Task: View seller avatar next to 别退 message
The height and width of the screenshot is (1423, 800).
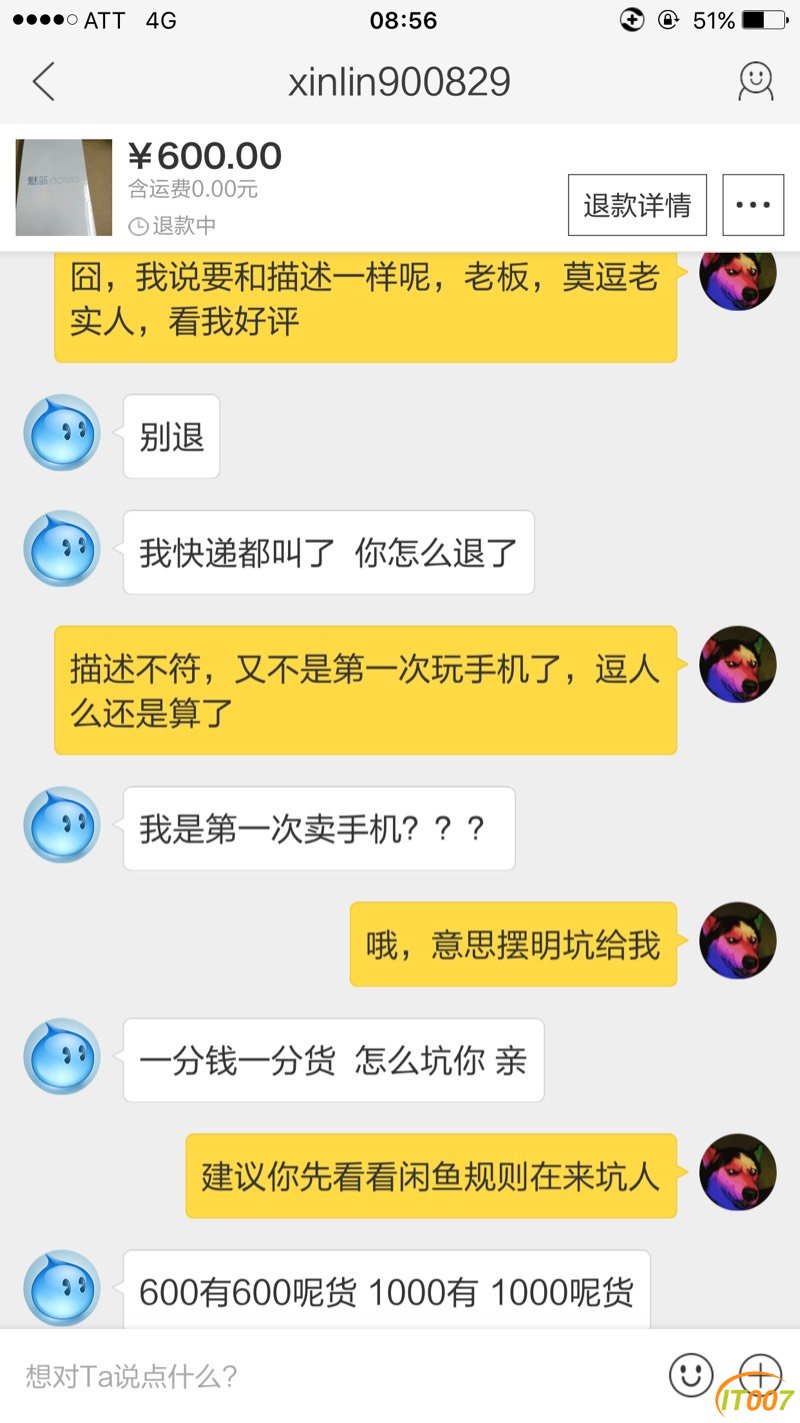Action: pyautogui.click(x=62, y=433)
